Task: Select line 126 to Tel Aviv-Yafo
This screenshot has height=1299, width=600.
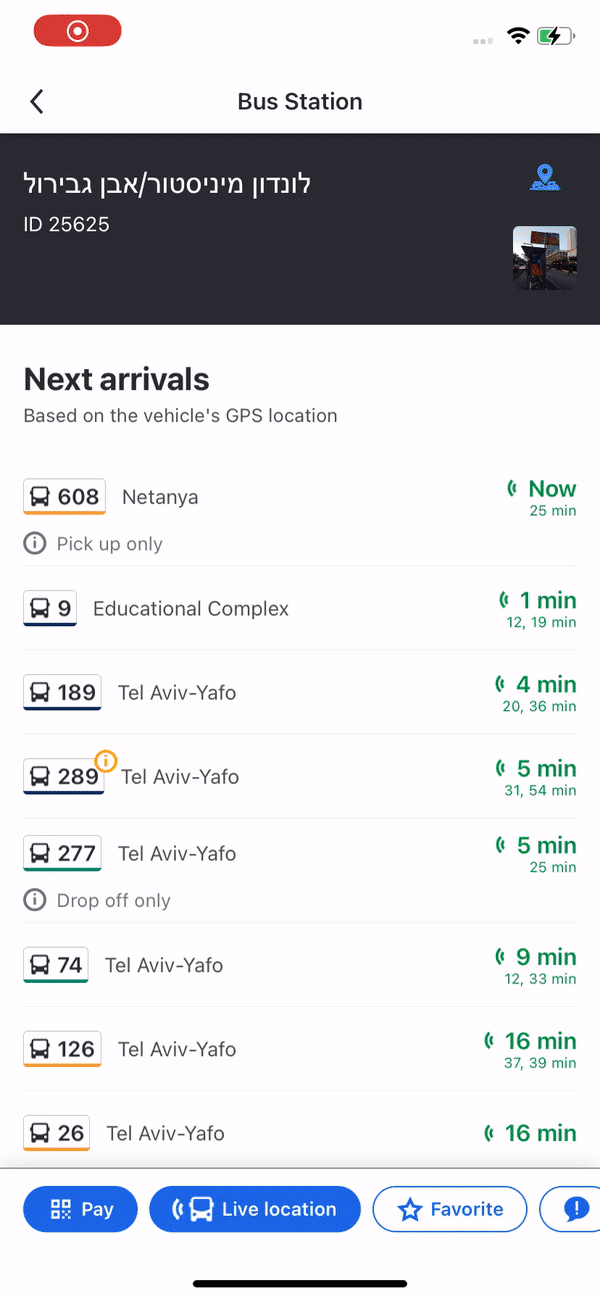Action: pyautogui.click(x=300, y=1049)
